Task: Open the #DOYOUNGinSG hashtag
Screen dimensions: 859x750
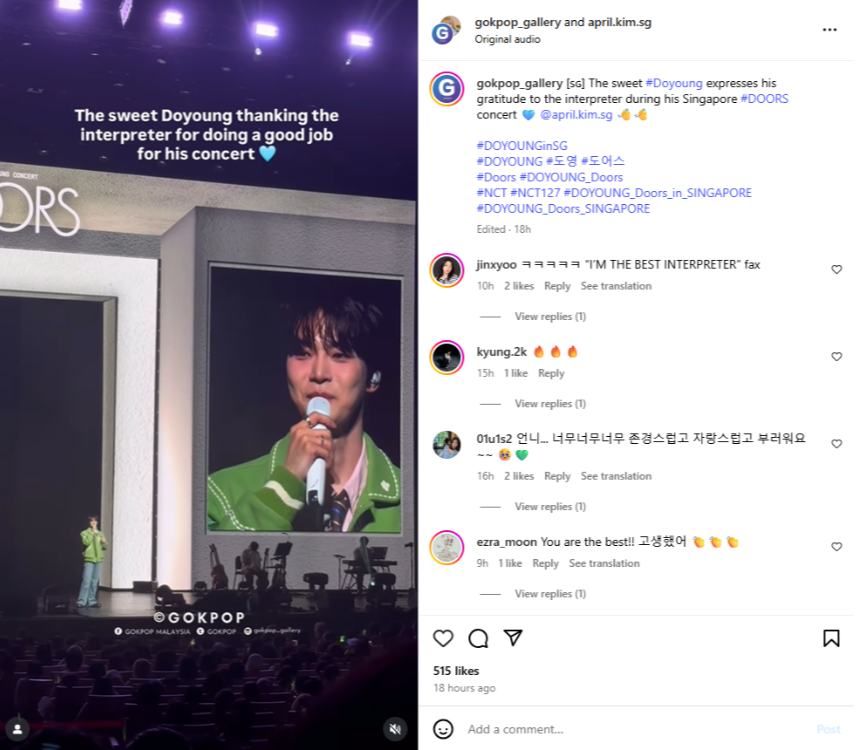Action: pyautogui.click(x=522, y=146)
